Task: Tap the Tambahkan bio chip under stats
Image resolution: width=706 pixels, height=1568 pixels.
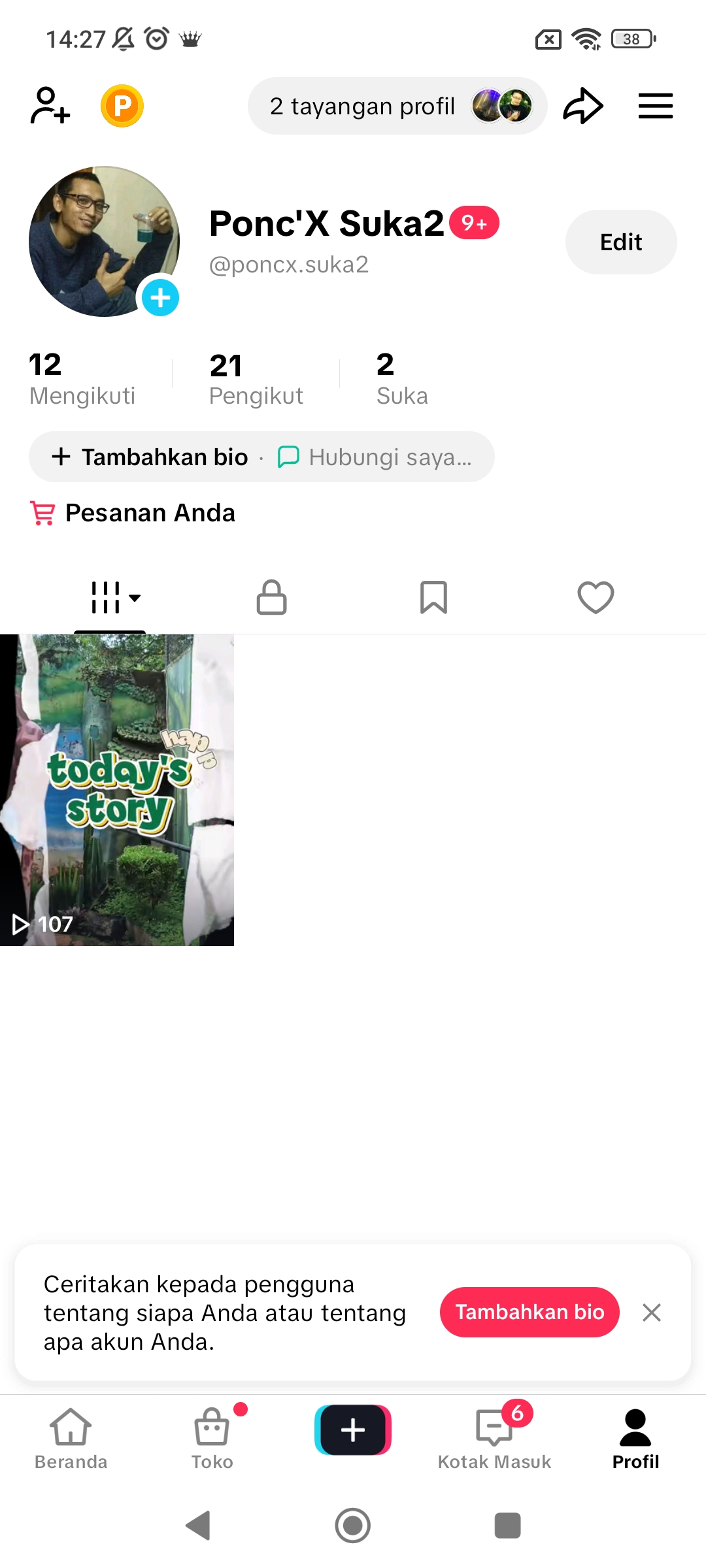Action: (150, 457)
